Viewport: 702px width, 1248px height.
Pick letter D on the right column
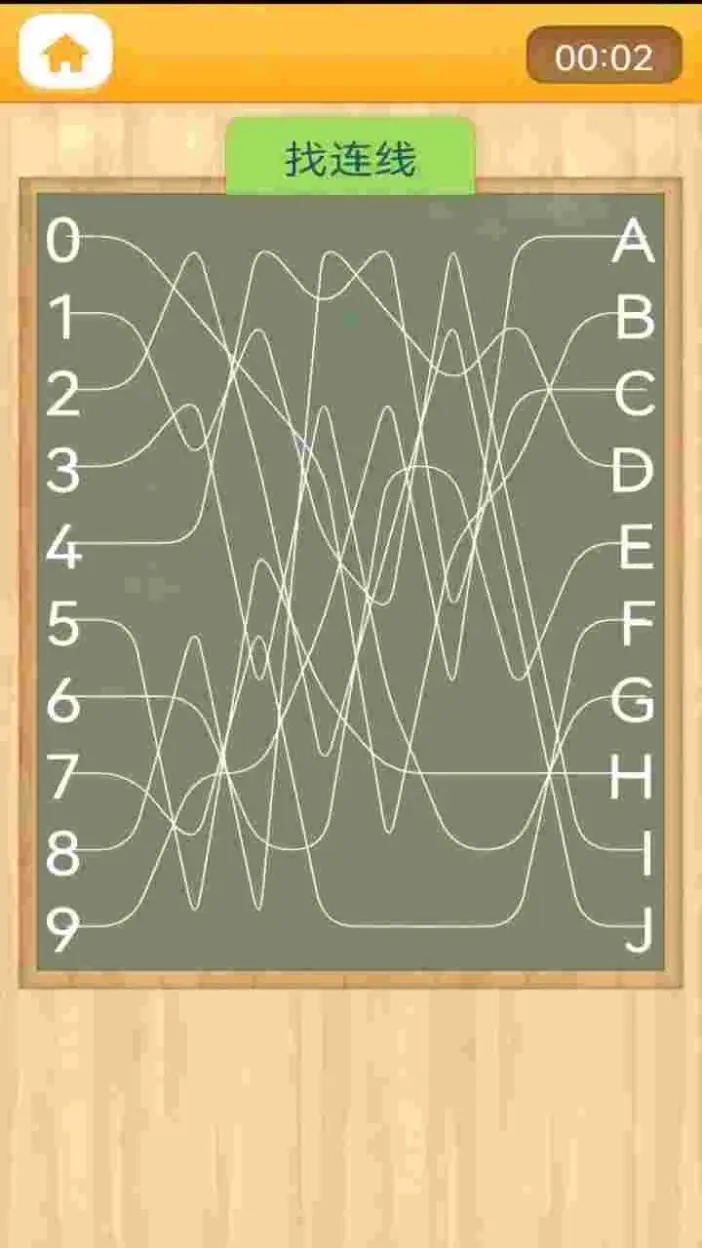(633, 472)
